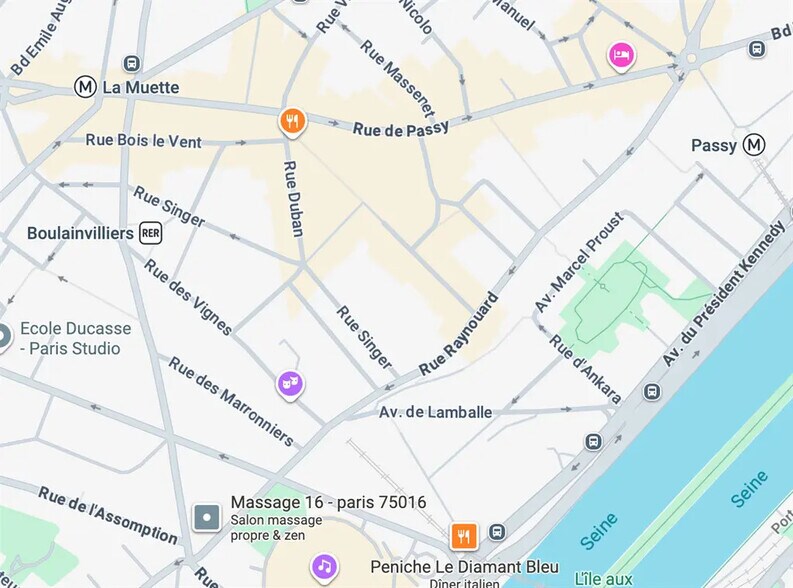Tap the purple music venue marker
793x588 pixels.
click(323, 567)
